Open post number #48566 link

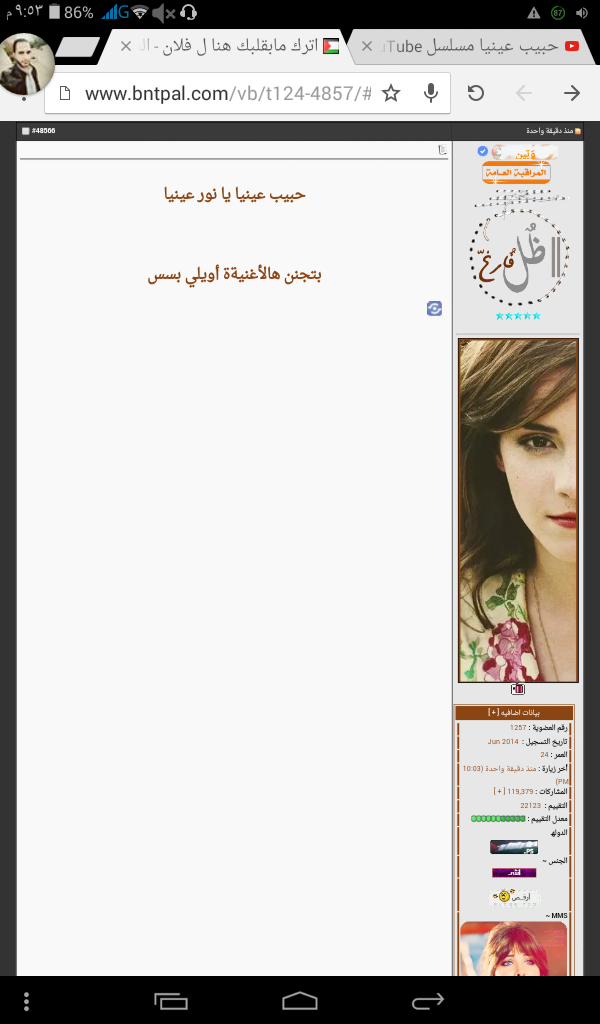43,131
